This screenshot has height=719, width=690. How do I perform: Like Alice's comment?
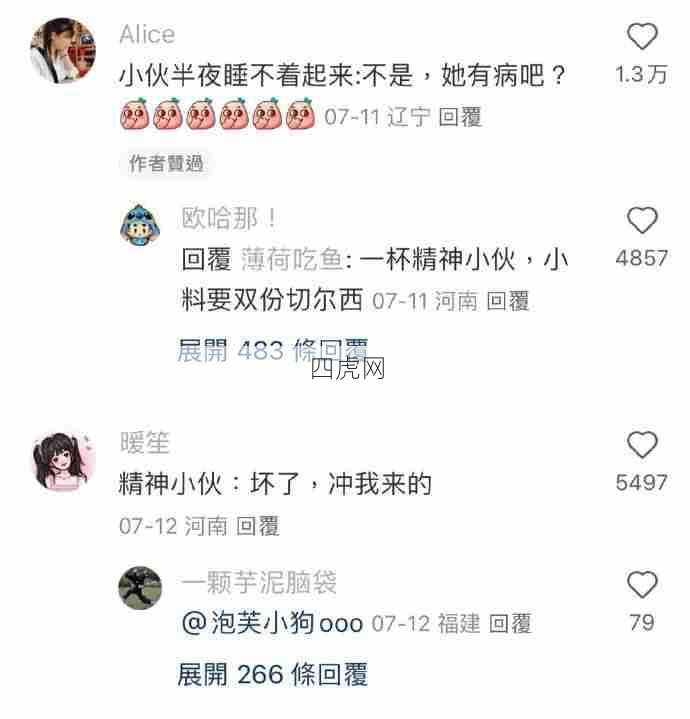pos(641,38)
